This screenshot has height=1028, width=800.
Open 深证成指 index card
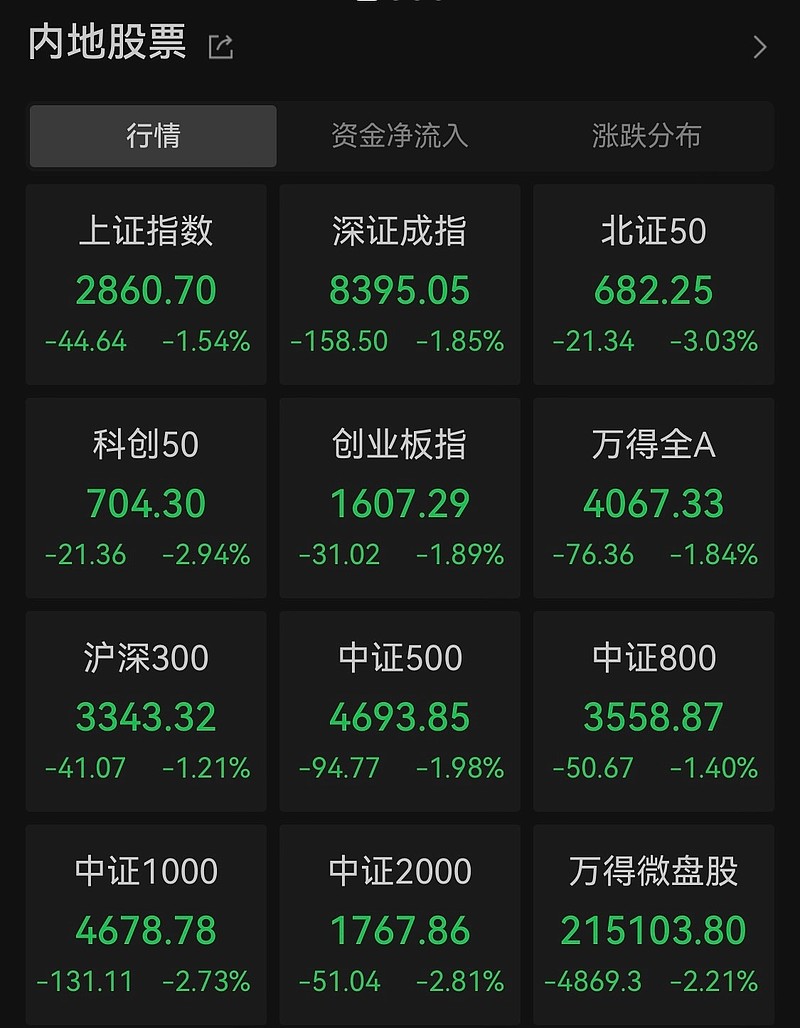point(399,285)
